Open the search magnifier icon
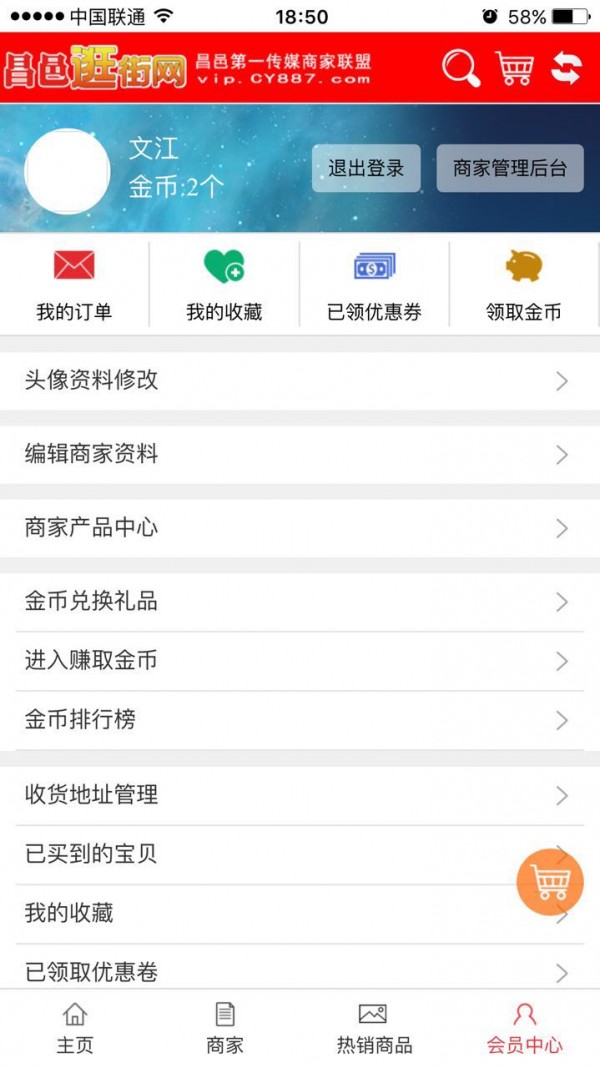The height and width of the screenshot is (1068, 600). click(x=461, y=68)
